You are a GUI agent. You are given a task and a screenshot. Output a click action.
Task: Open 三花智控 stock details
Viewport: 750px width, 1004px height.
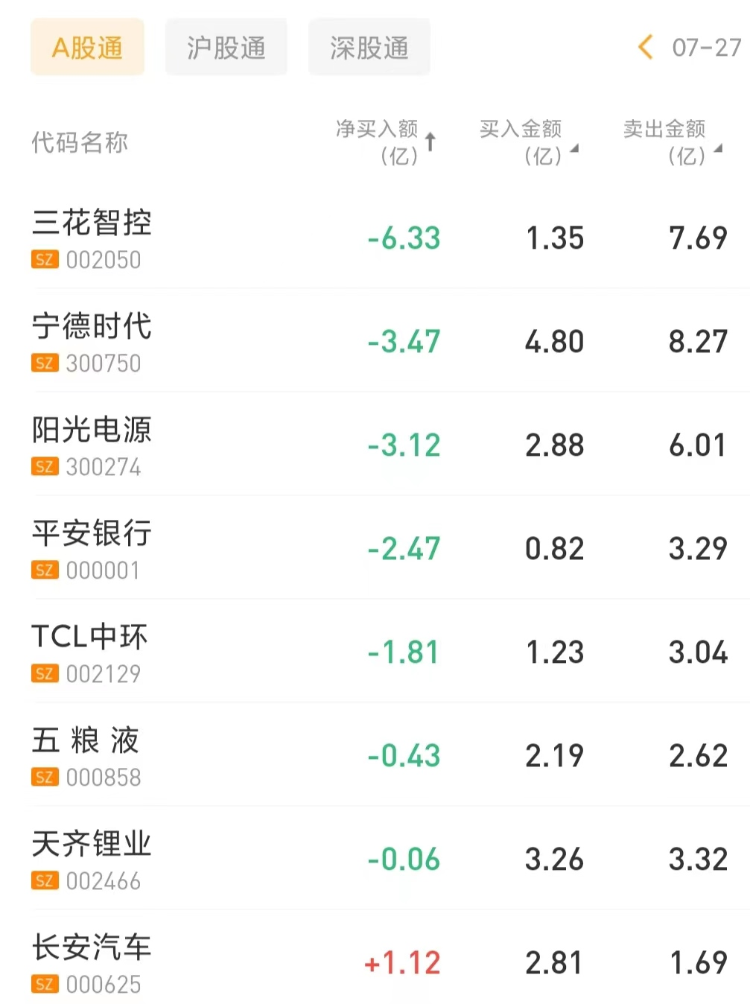92,238
